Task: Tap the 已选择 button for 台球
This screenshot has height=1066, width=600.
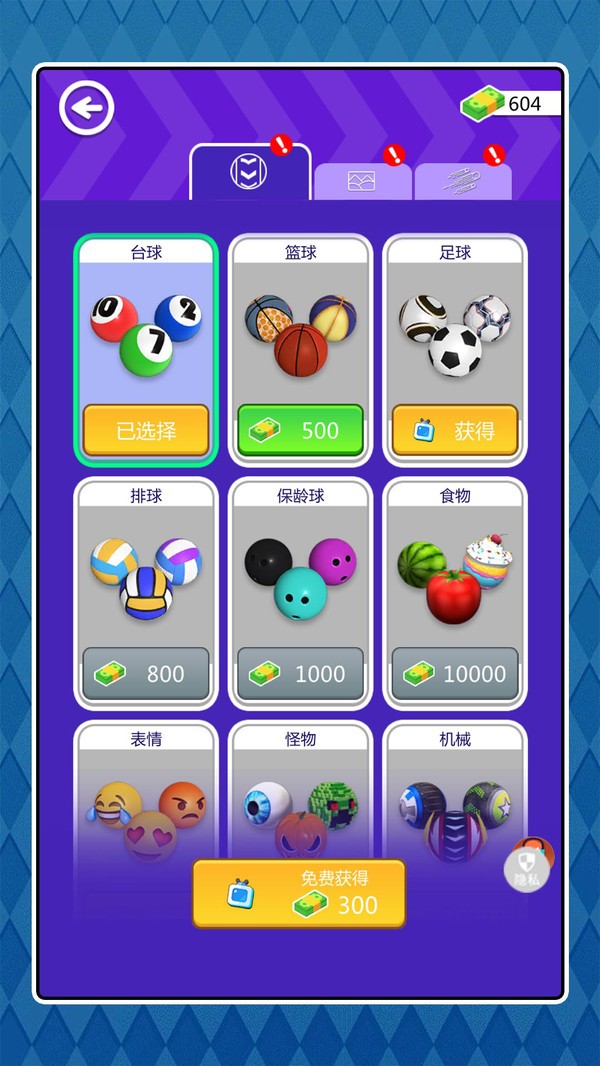Action: point(146,431)
